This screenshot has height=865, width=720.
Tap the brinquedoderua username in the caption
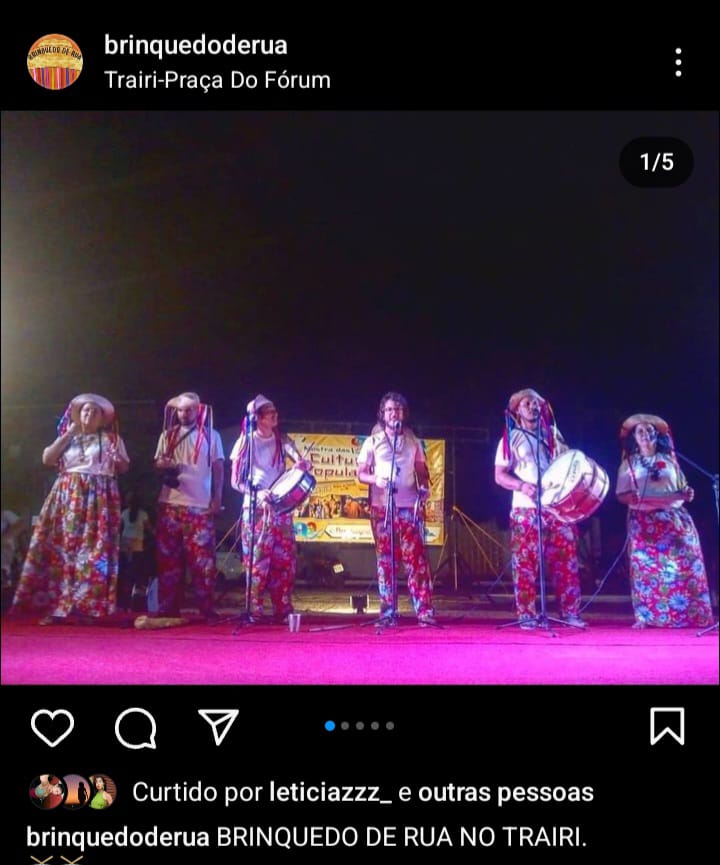tap(118, 836)
